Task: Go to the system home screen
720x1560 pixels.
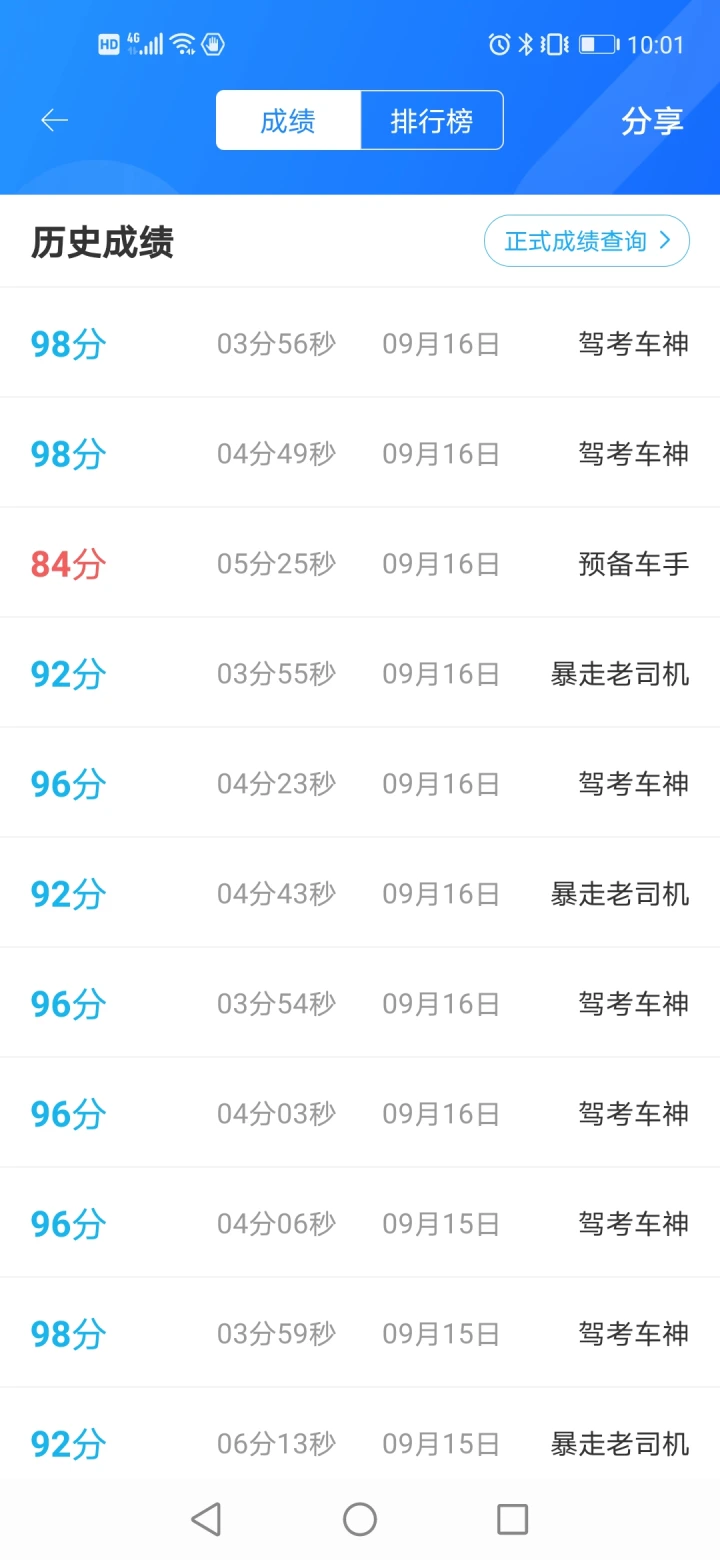Action: click(360, 1519)
